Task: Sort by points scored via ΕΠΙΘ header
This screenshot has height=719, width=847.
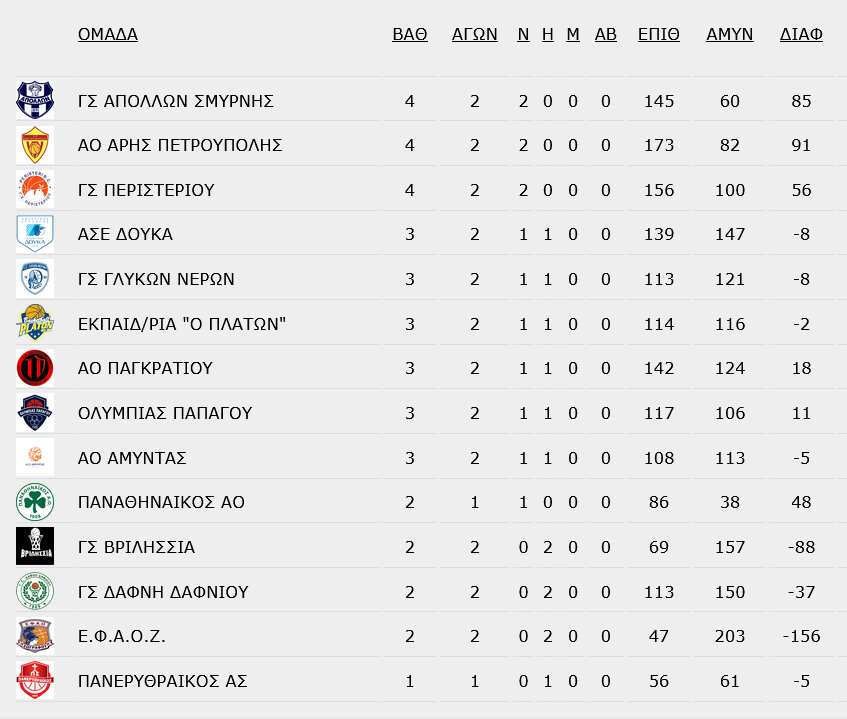Action: pos(658,34)
